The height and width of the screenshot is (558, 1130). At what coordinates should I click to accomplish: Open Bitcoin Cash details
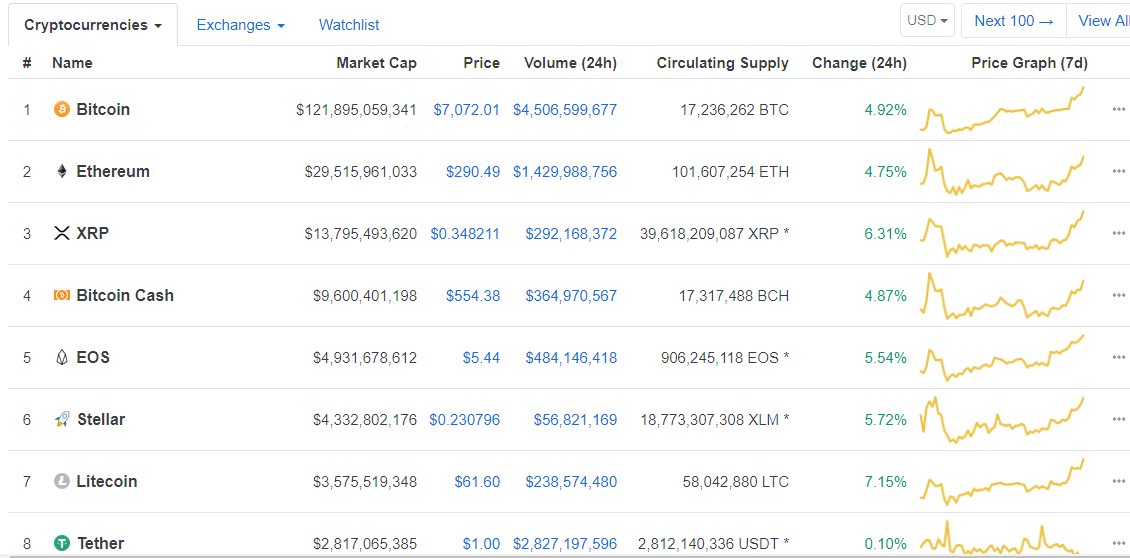tap(125, 295)
